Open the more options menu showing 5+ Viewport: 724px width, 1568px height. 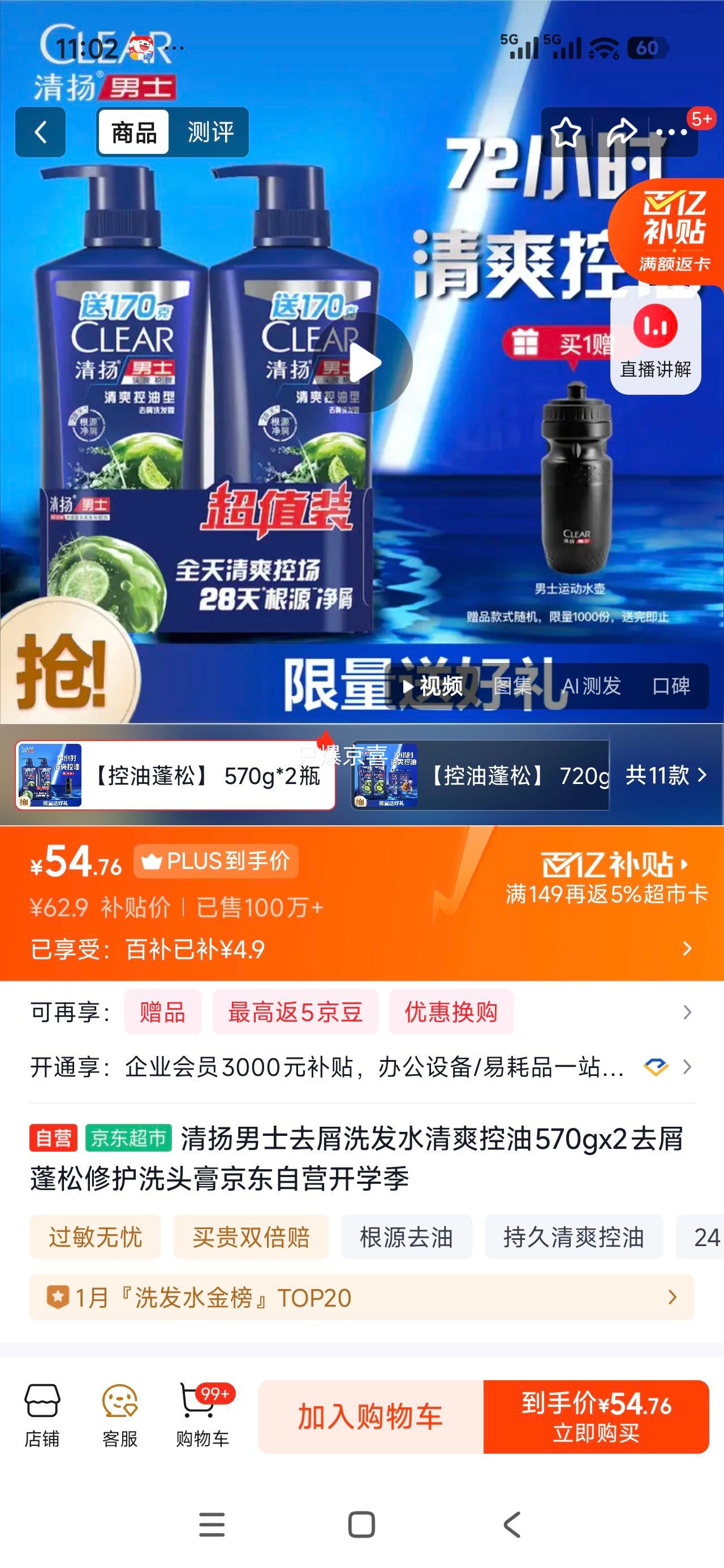[x=671, y=132]
